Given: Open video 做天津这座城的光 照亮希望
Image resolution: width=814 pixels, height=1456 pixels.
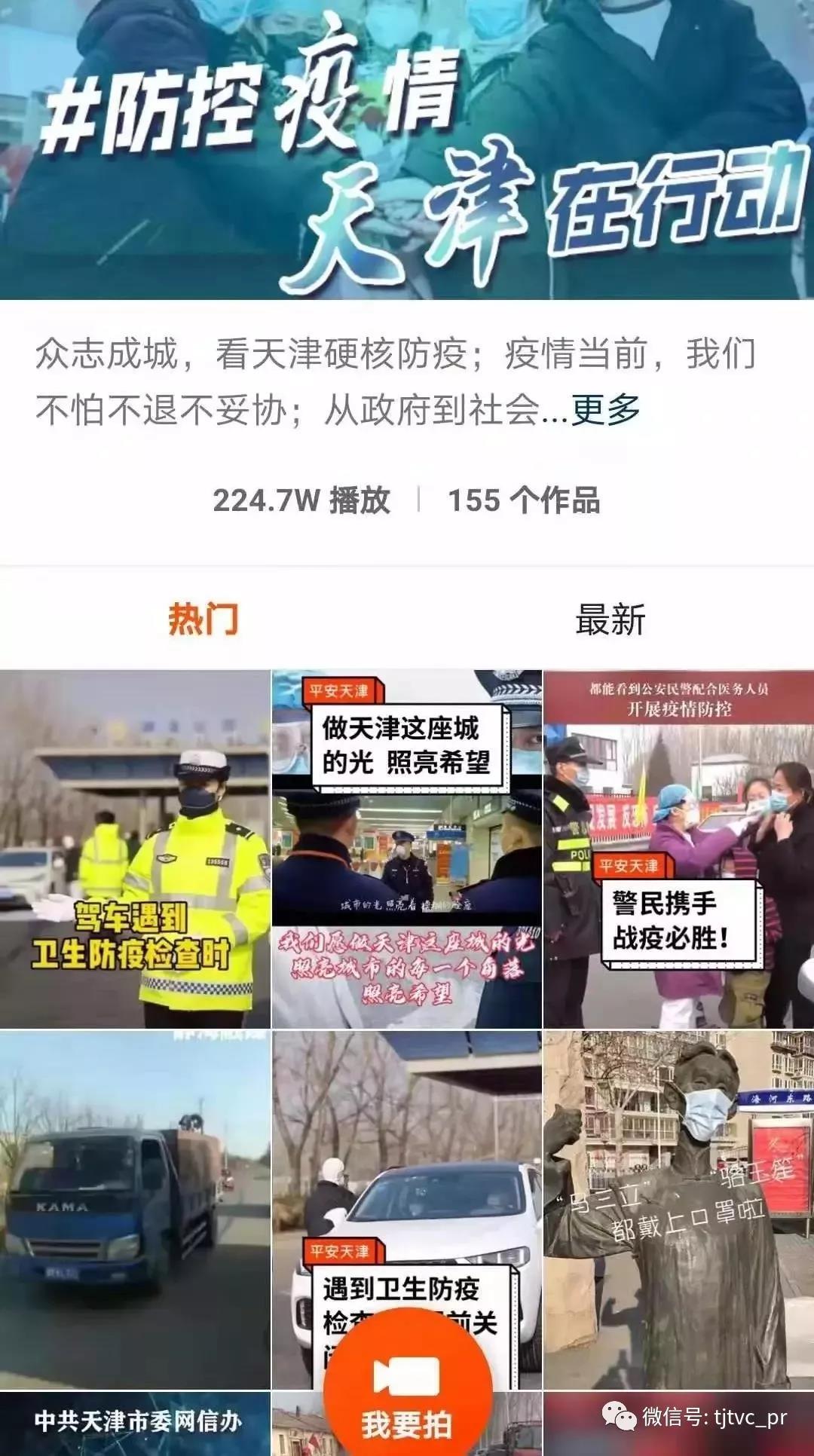Looking at the screenshot, I should [406, 849].
